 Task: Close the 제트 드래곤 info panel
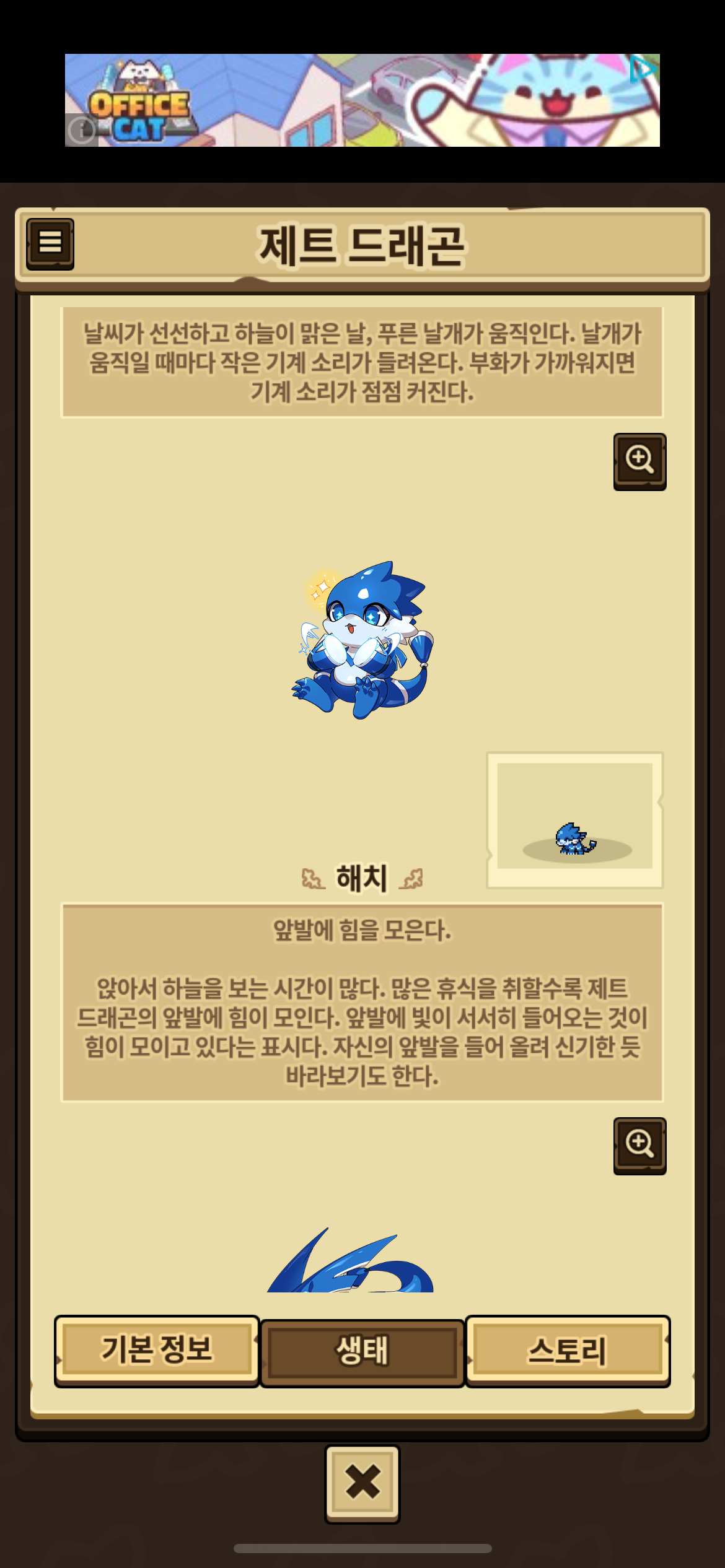click(x=362, y=1483)
